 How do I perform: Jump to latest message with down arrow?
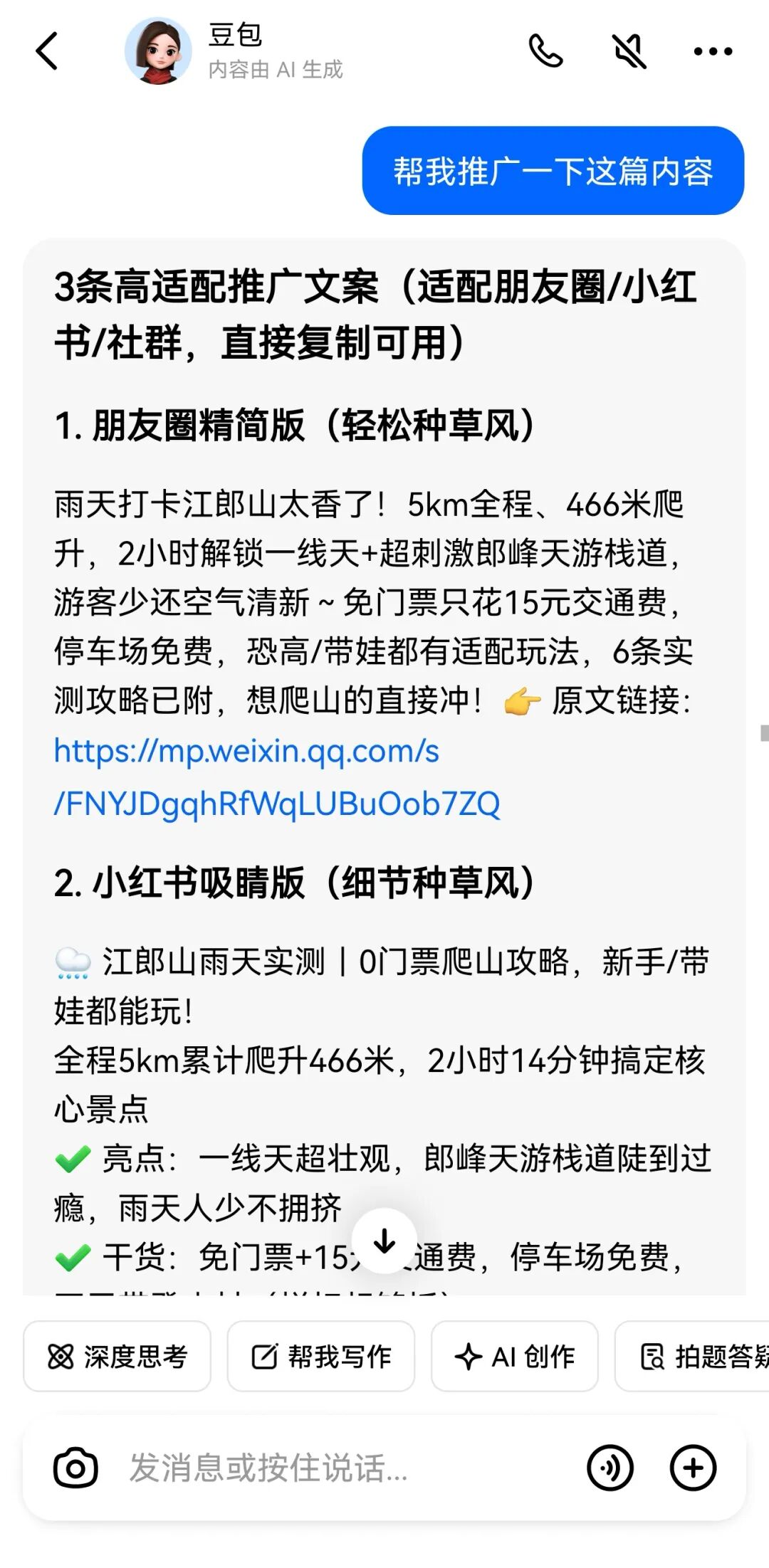coord(384,1241)
